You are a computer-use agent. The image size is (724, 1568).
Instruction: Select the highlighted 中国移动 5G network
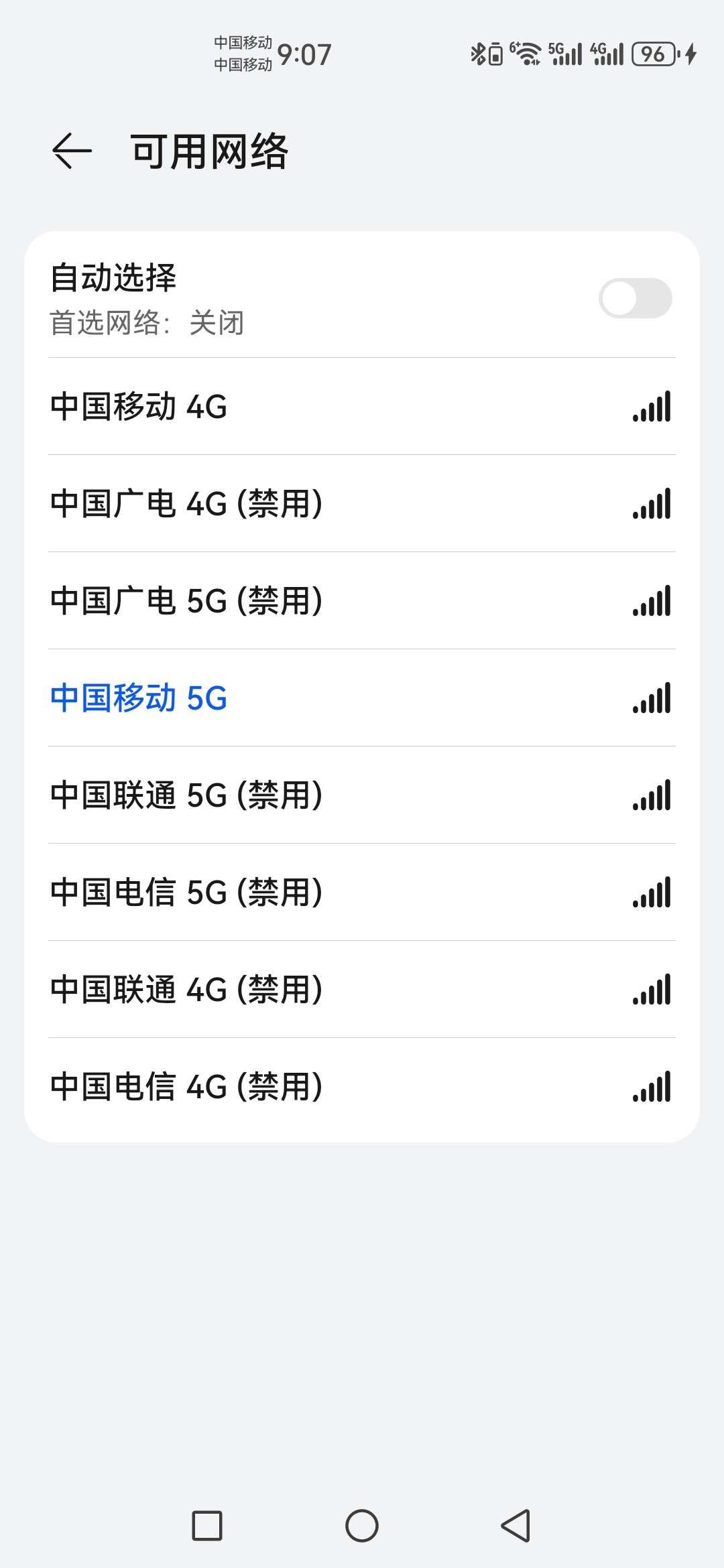362,698
